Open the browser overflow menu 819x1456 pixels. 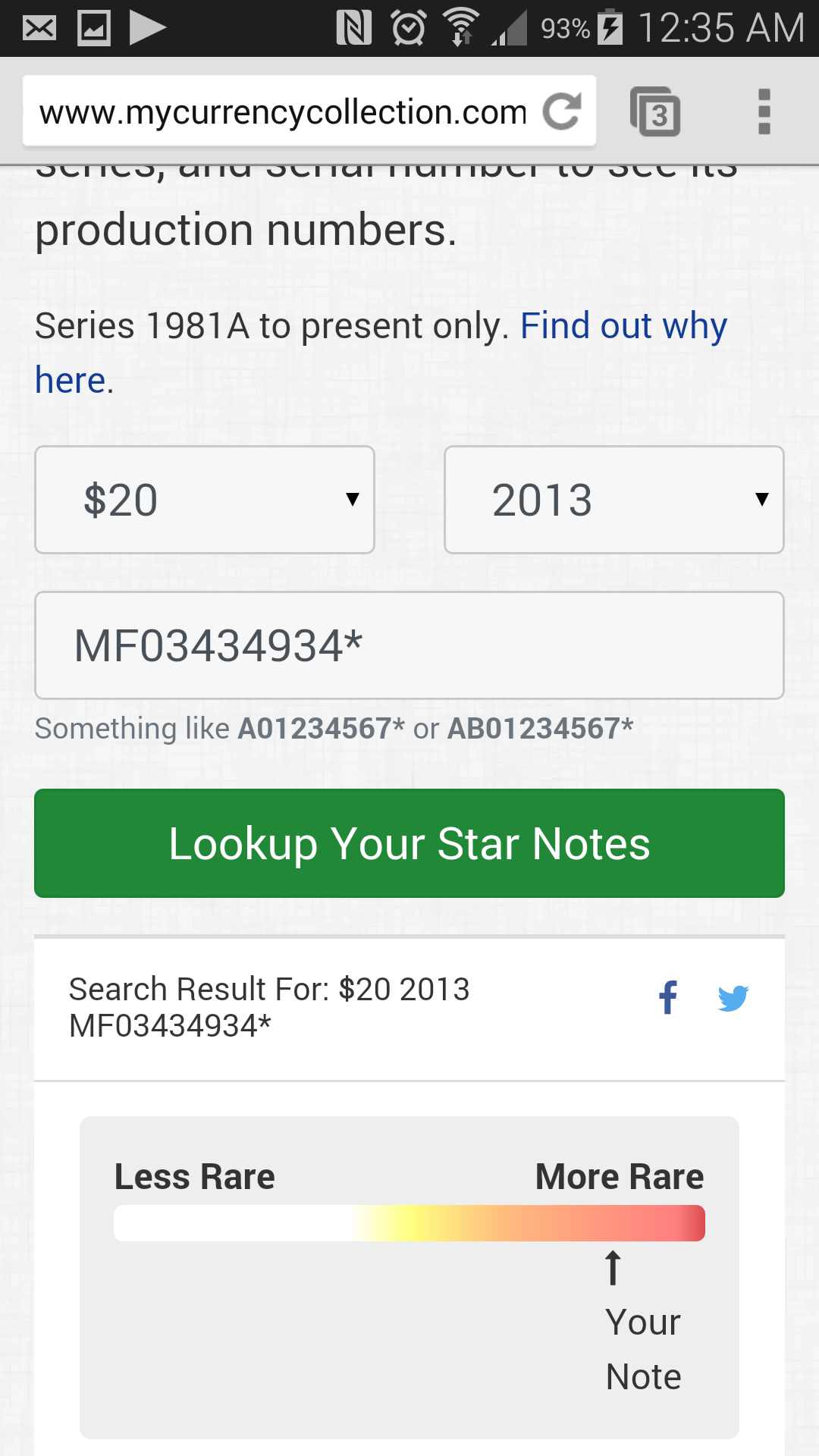(764, 112)
